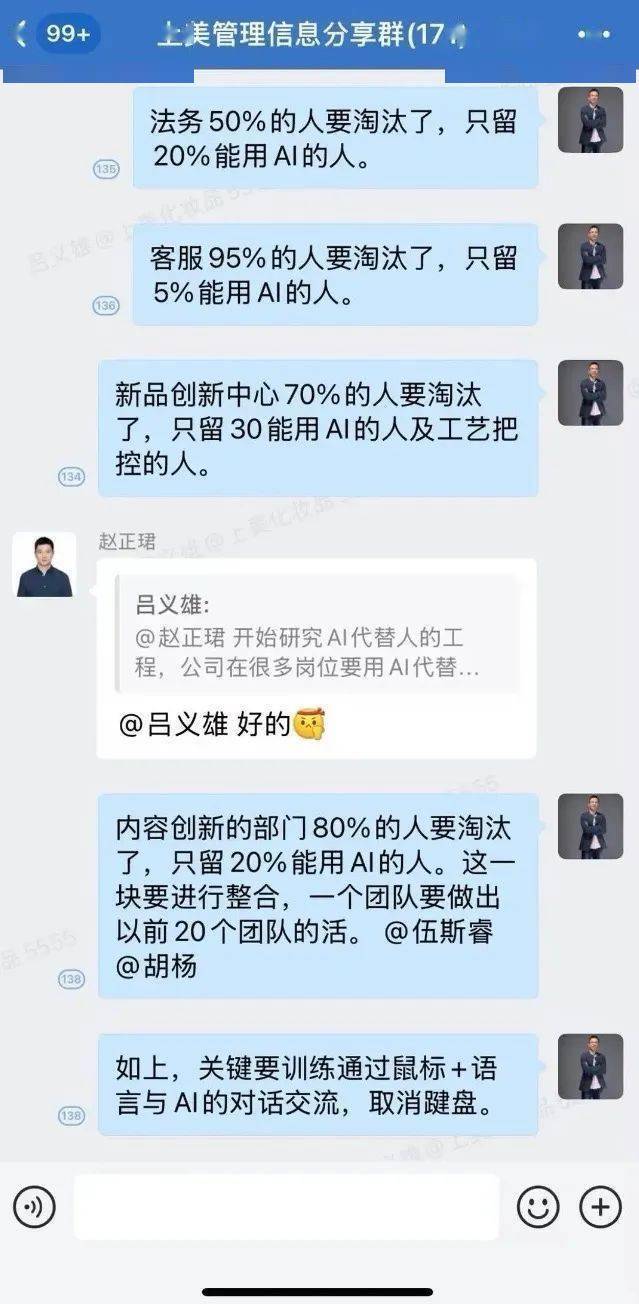Image resolution: width=639 pixels, height=1304 pixels.
Task: Open 赵正珺's profile avatar
Action: click(x=44, y=565)
